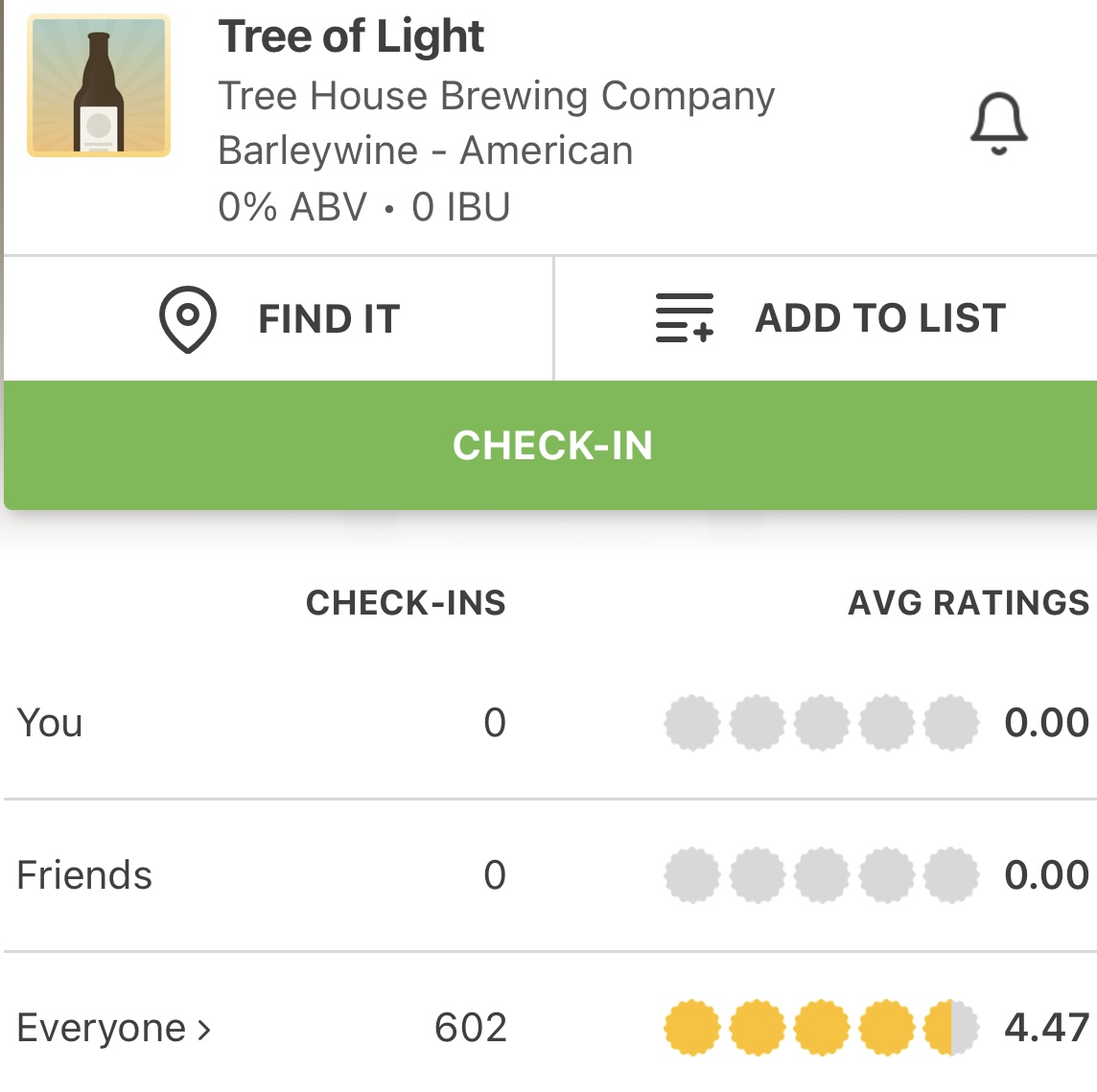The height and width of the screenshot is (1092, 1097).
Task: Open Everyone's check-ins and ratings
Action: click(x=114, y=1028)
